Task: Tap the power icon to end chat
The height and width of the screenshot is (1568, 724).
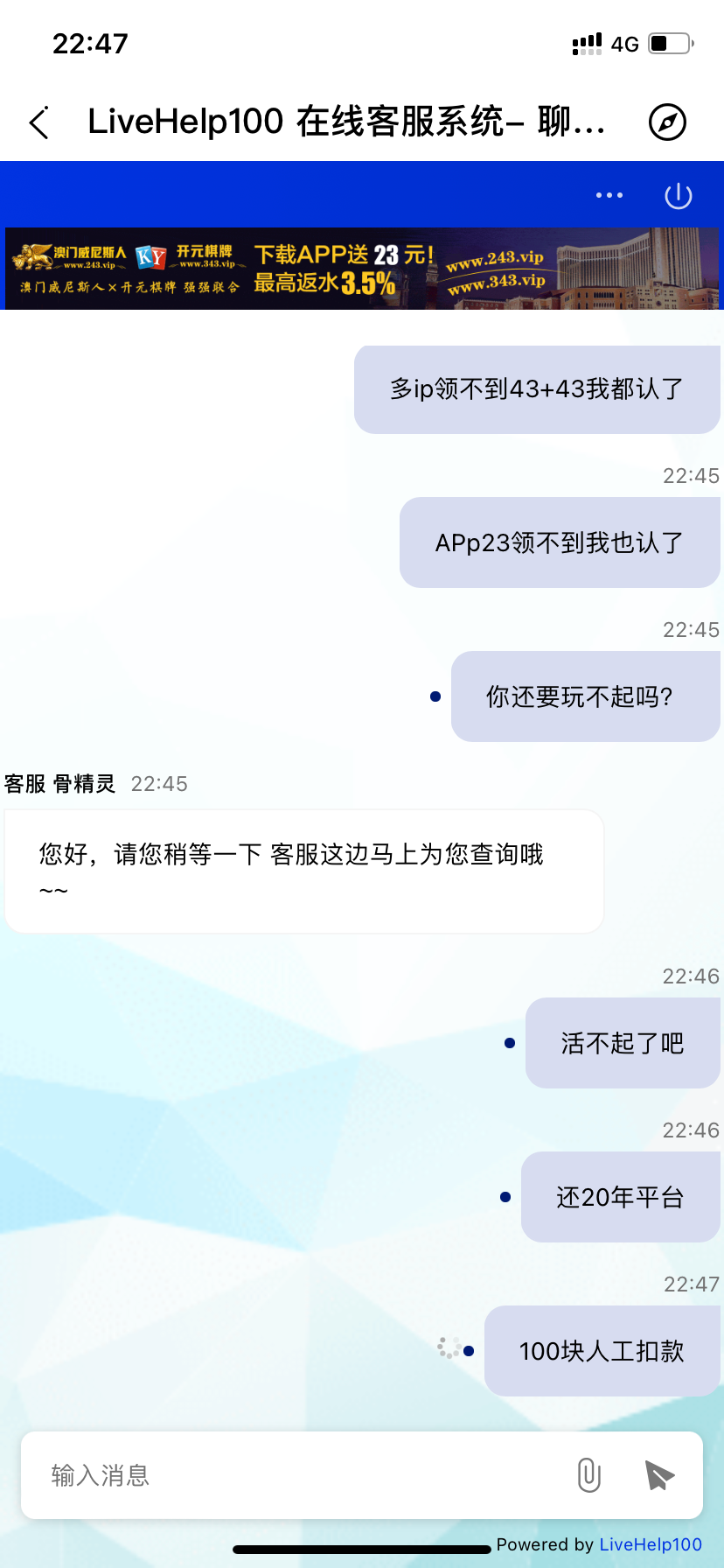Action: (679, 196)
